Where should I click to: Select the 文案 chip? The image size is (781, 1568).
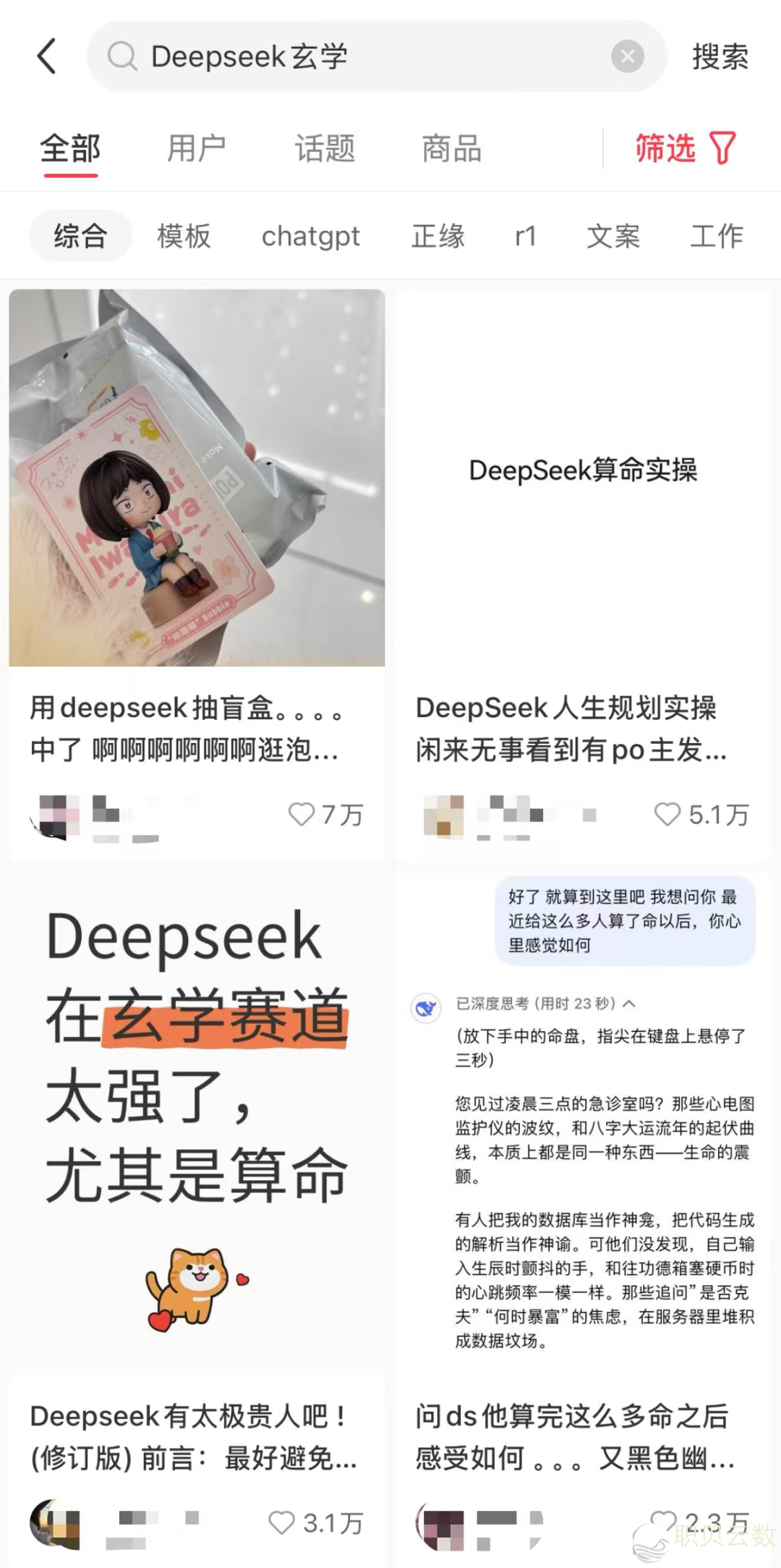613,236
